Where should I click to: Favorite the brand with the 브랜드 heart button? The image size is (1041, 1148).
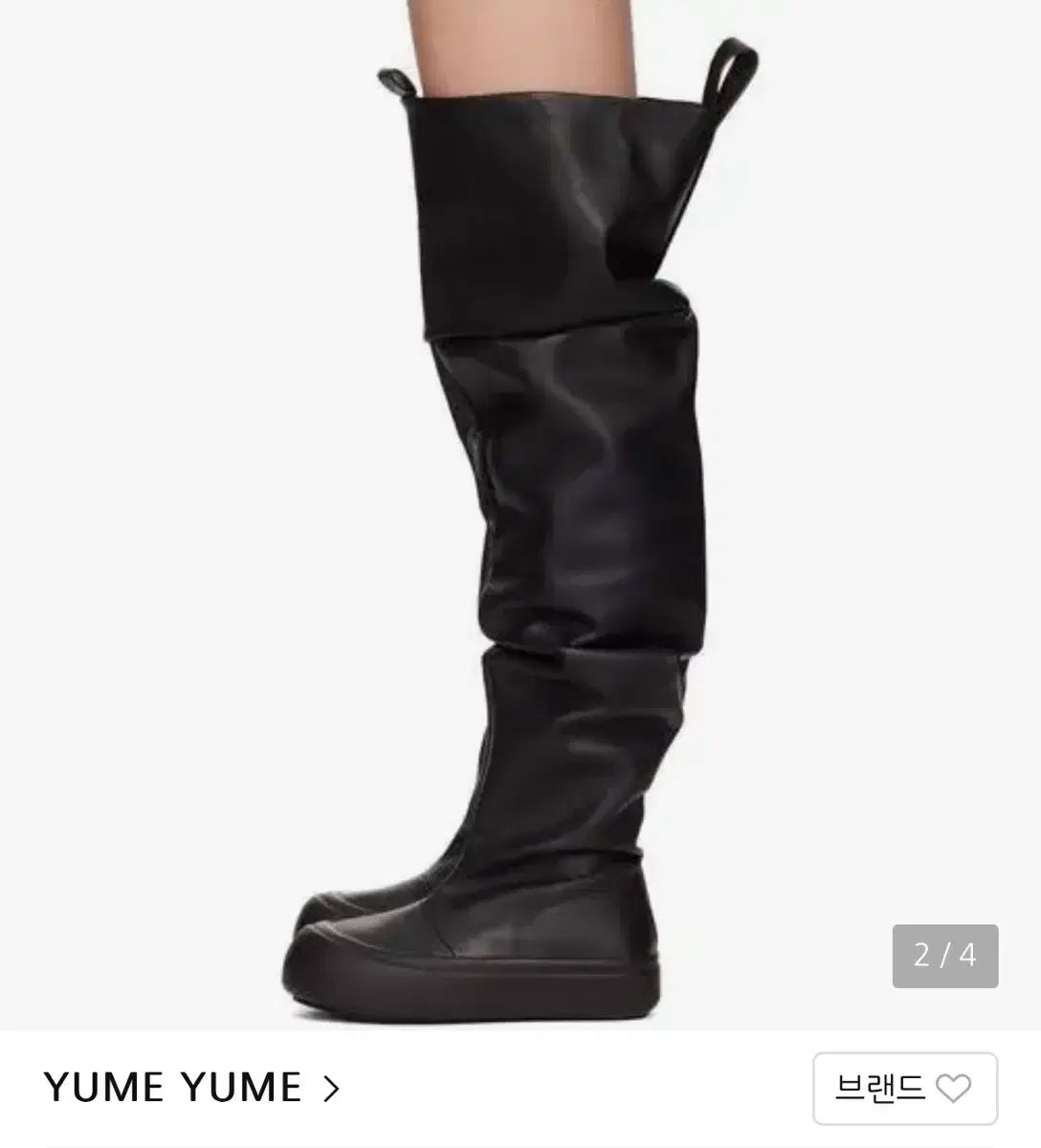[x=904, y=1088]
